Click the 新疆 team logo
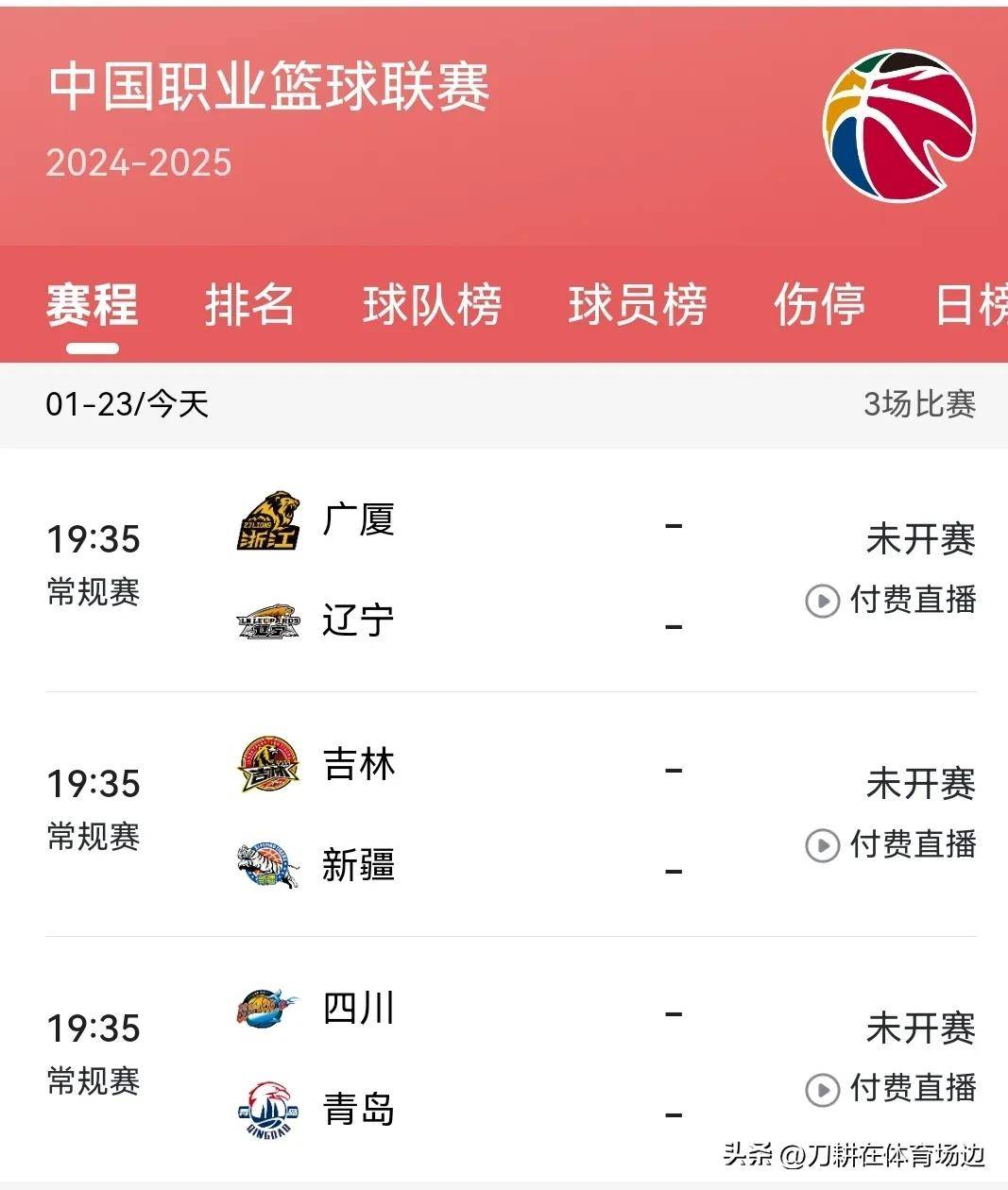The width and height of the screenshot is (1008, 1190). (x=267, y=865)
